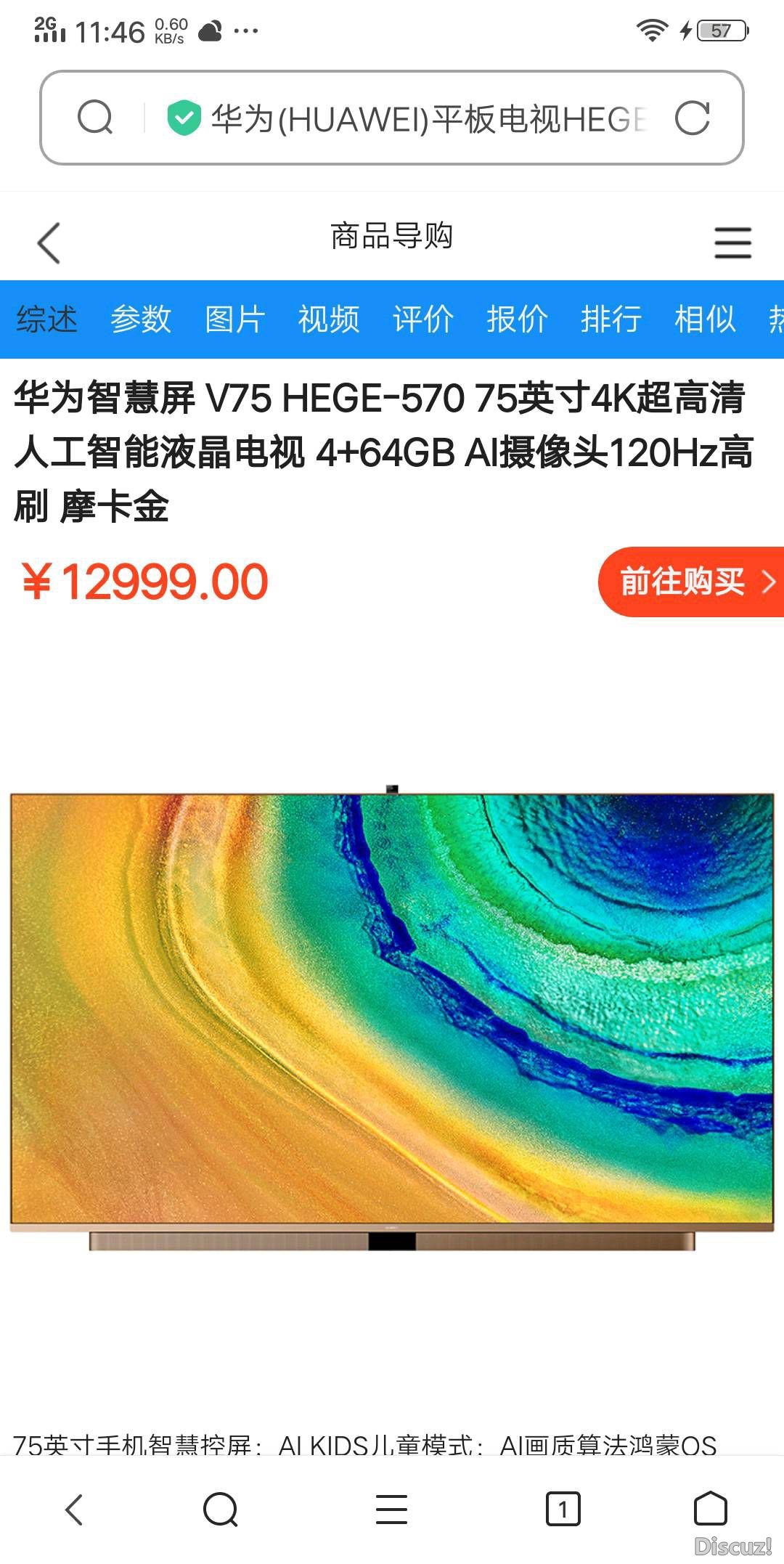
Task: Open the browser tab switcher
Action: [563, 1510]
